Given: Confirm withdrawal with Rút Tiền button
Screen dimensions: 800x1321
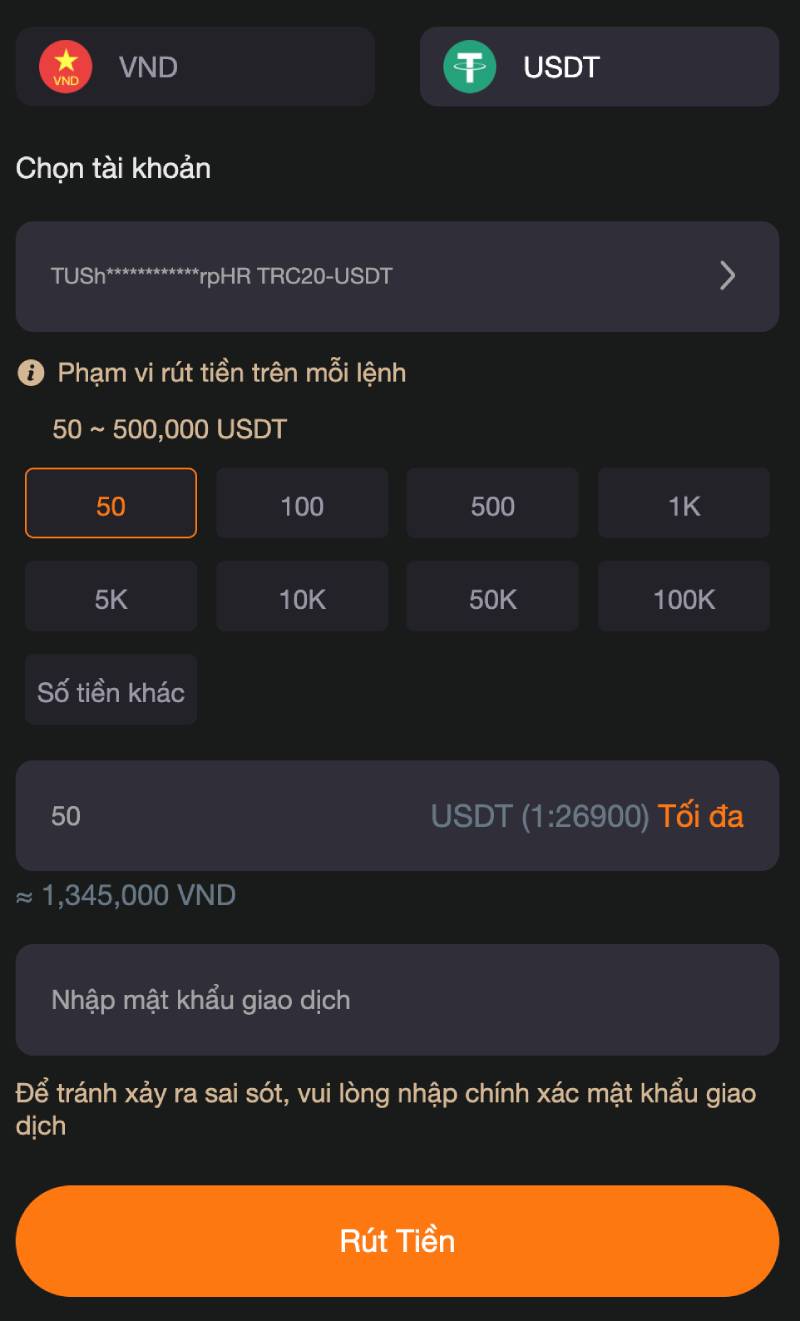Looking at the screenshot, I should (x=397, y=1241).
